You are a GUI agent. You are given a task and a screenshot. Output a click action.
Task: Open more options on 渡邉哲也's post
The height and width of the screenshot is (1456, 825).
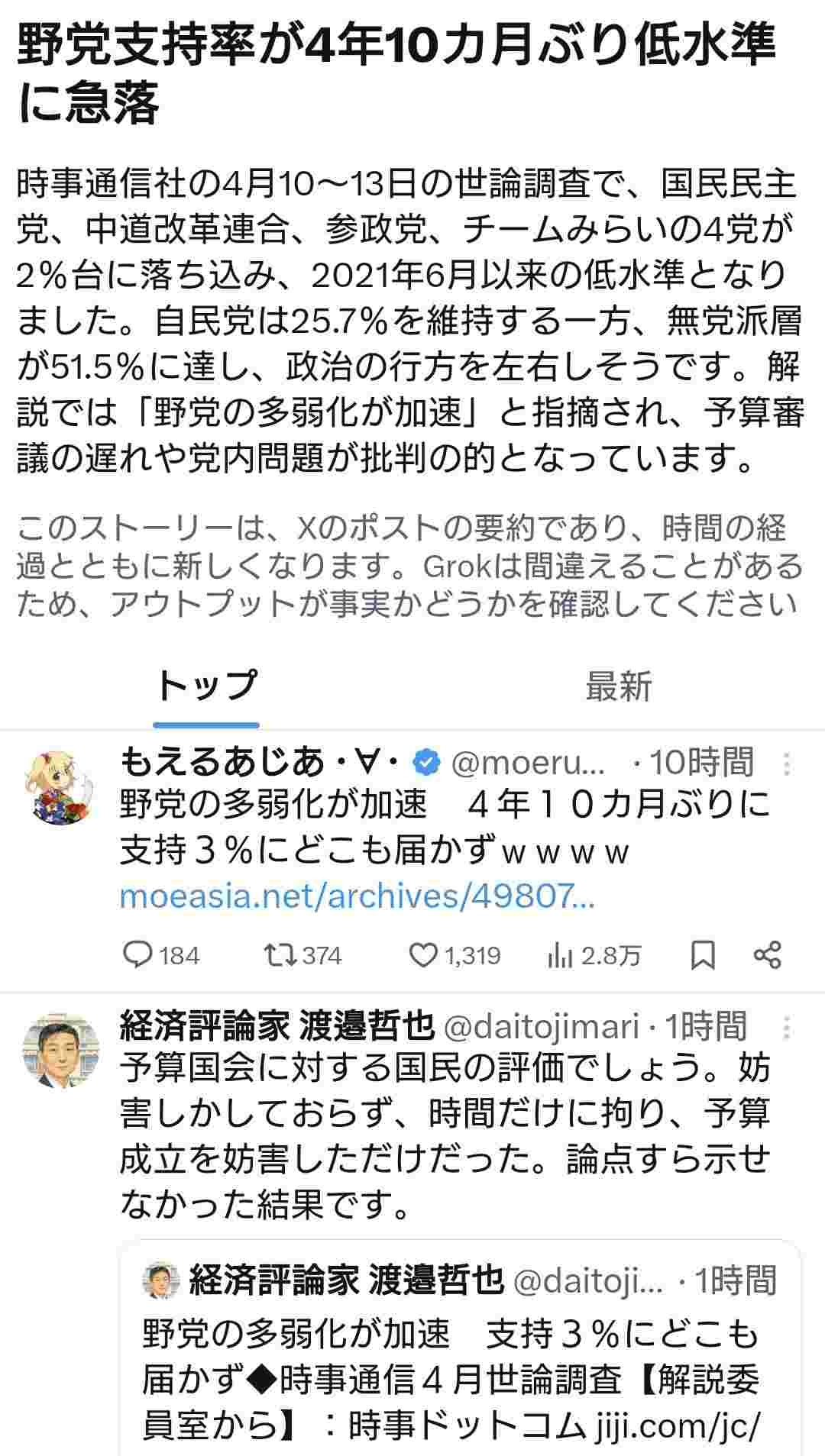(787, 1028)
